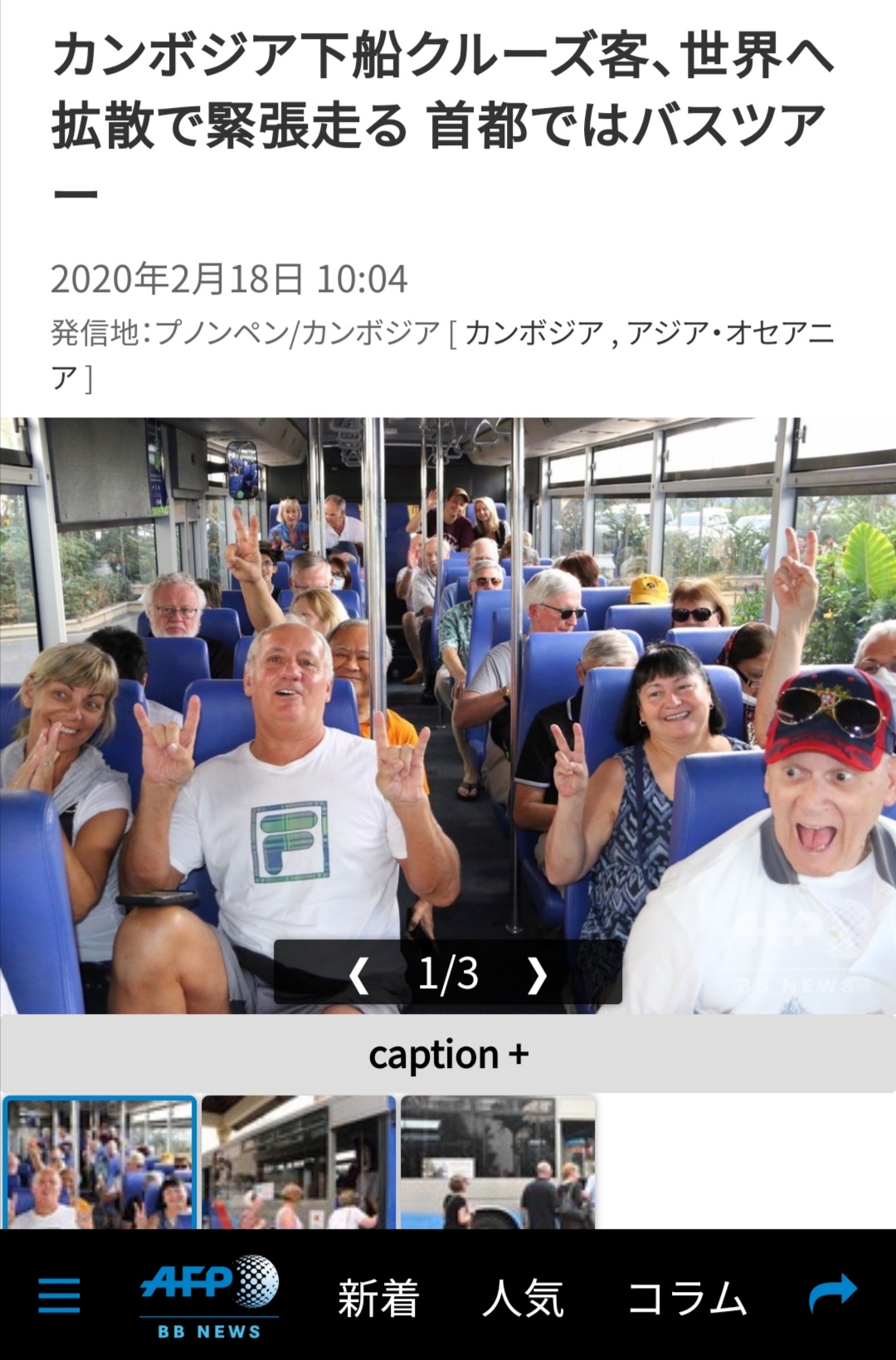
Task: Switch to the コラム tab
Action: (687, 1297)
